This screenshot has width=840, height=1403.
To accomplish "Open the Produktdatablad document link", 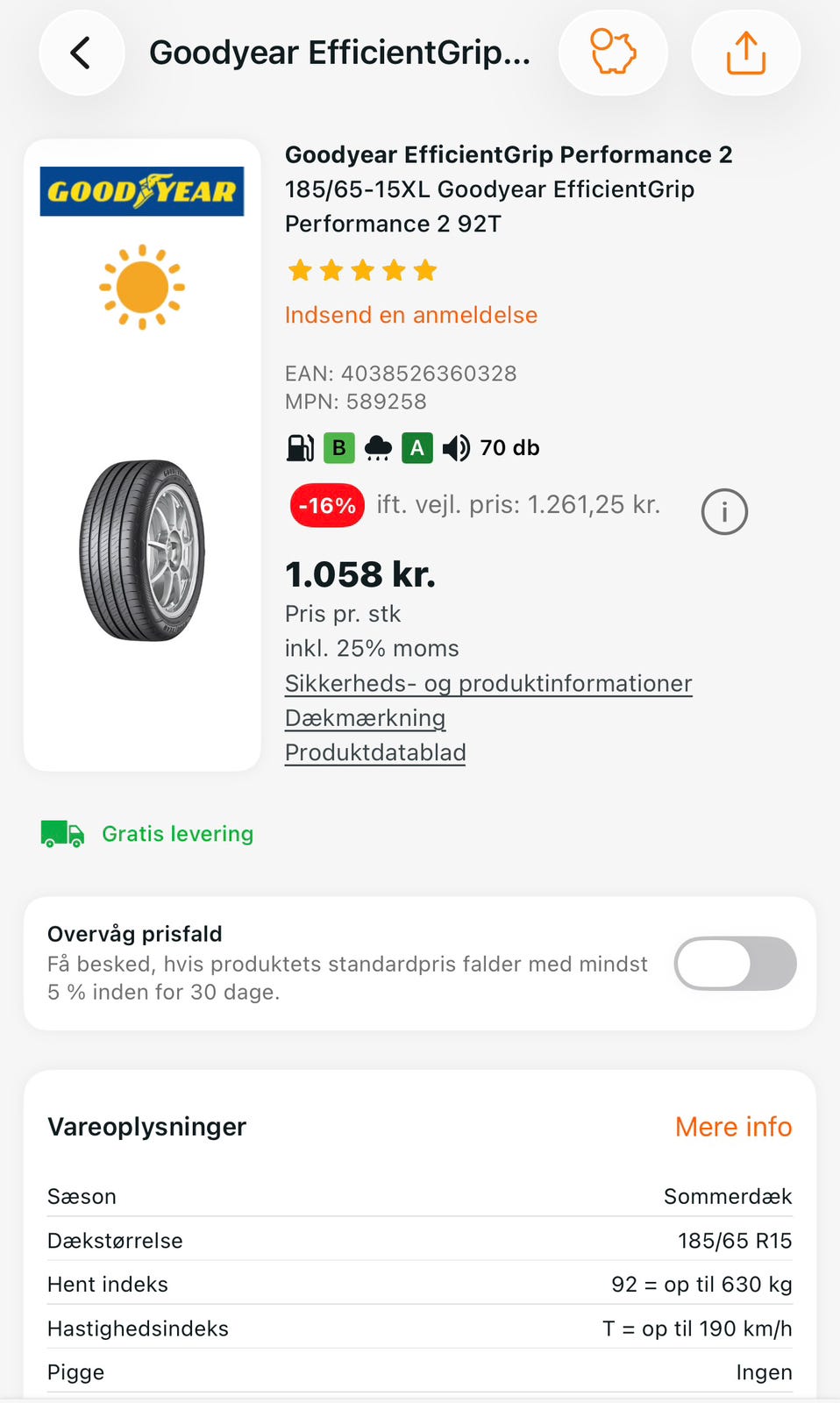I will tap(374, 751).
